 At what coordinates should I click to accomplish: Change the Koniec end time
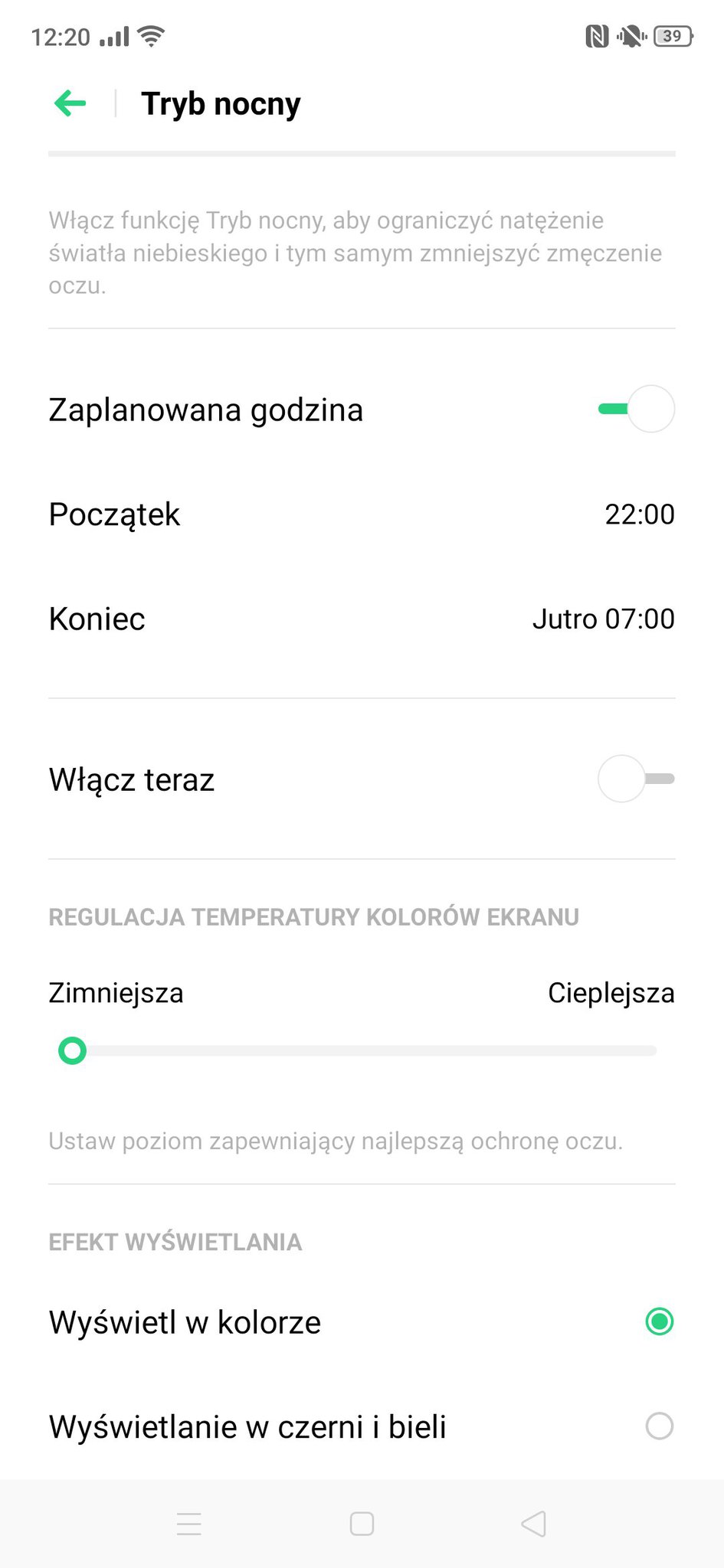click(362, 619)
